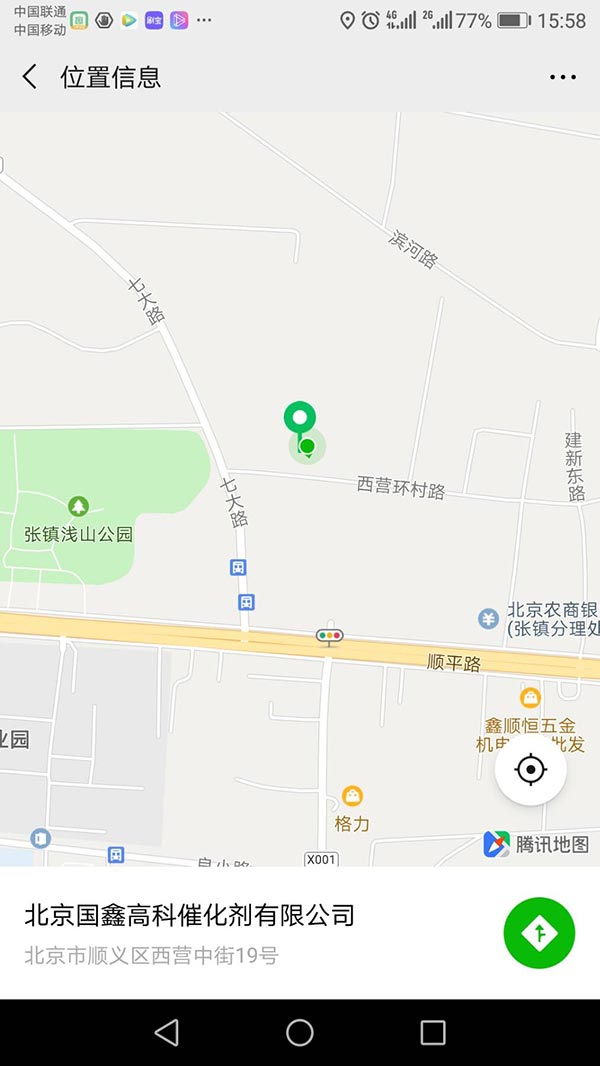Tap the green location pin on the map
The height and width of the screenshot is (1066, 600).
pyautogui.click(x=300, y=418)
